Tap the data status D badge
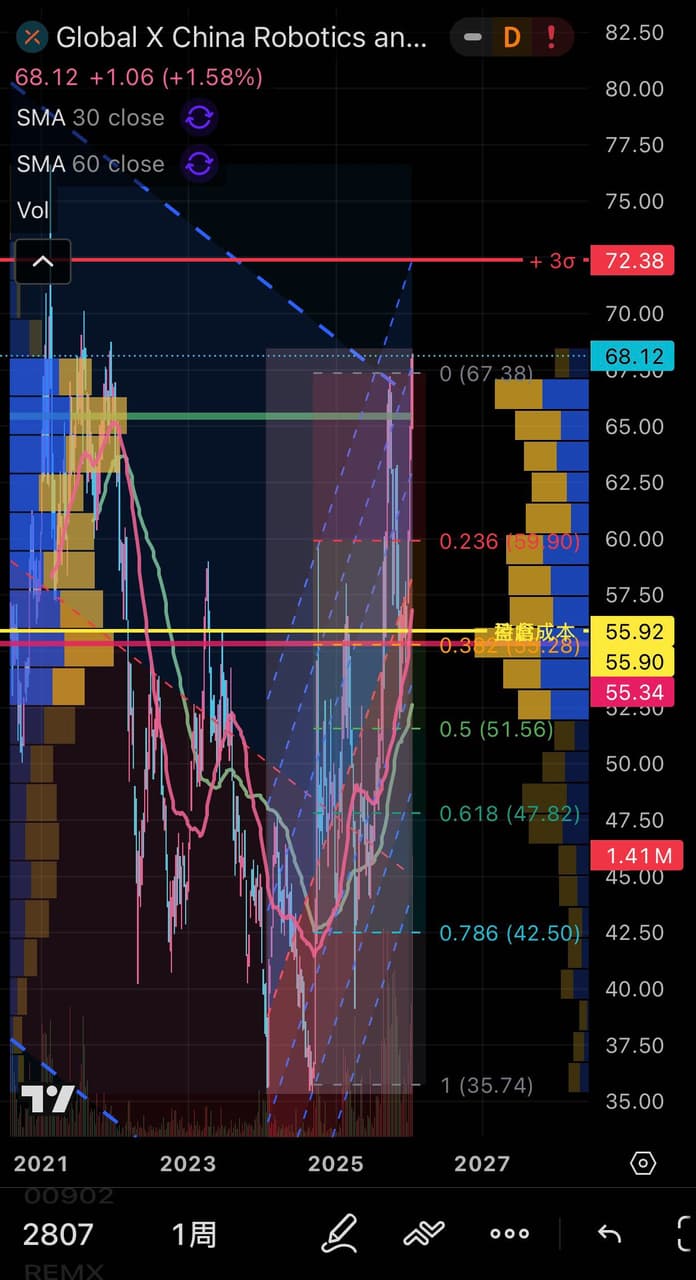Image resolution: width=696 pixels, height=1280 pixels. 512,38
